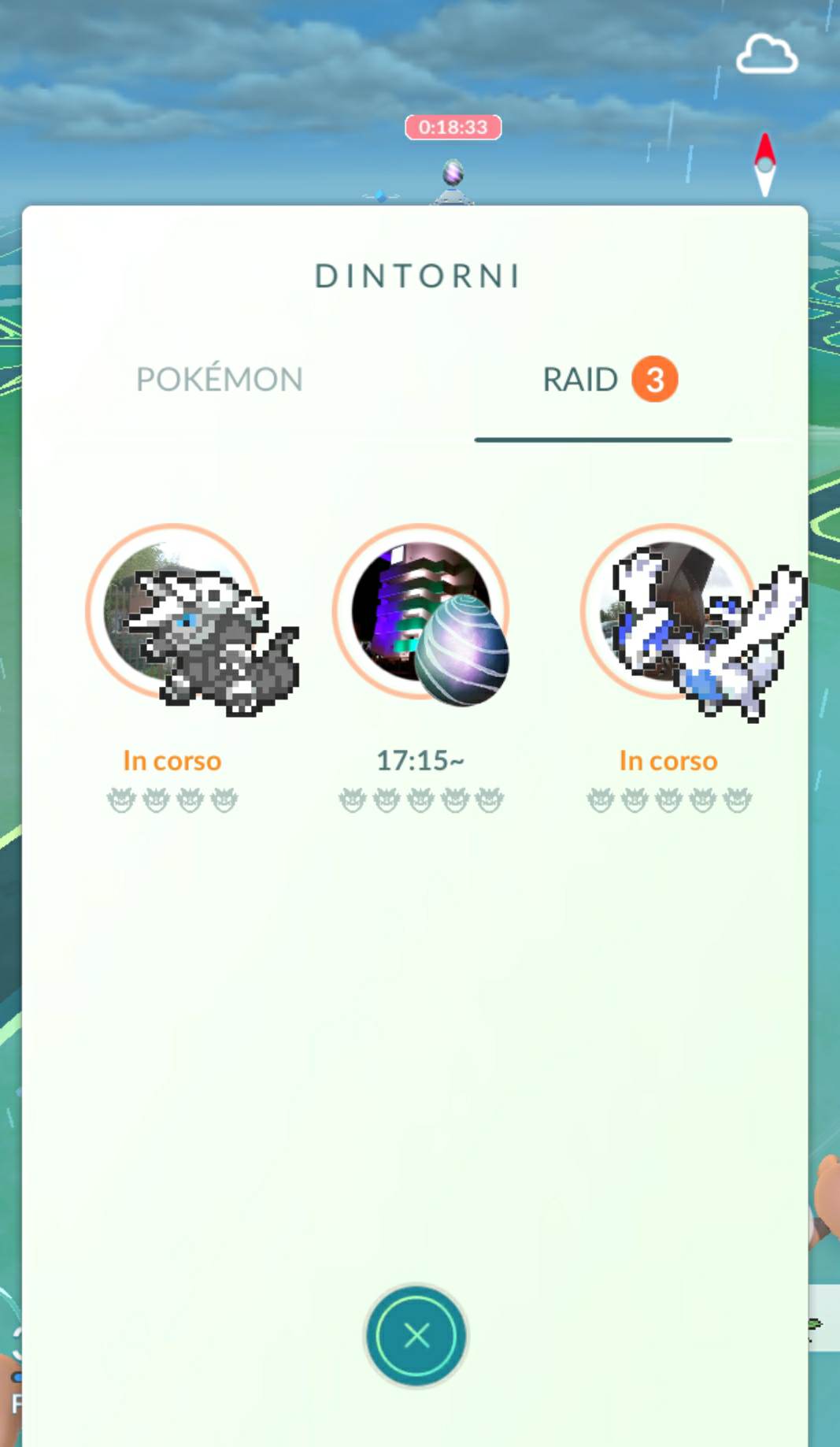Open the weather cloud icon
This screenshot has width=840, height=1447.
(x=766, y=55)
